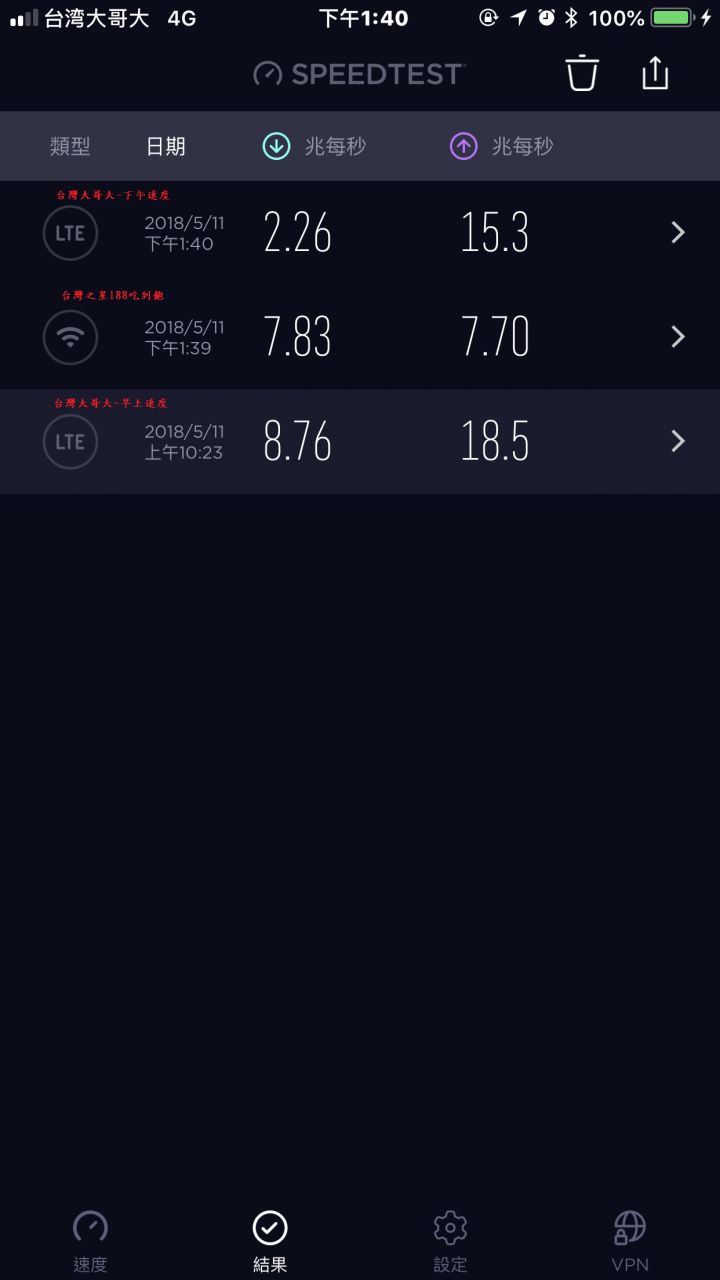Sort results by 類型 column
The height and width of the screenshot is (1280, 720).
point(70,146)
